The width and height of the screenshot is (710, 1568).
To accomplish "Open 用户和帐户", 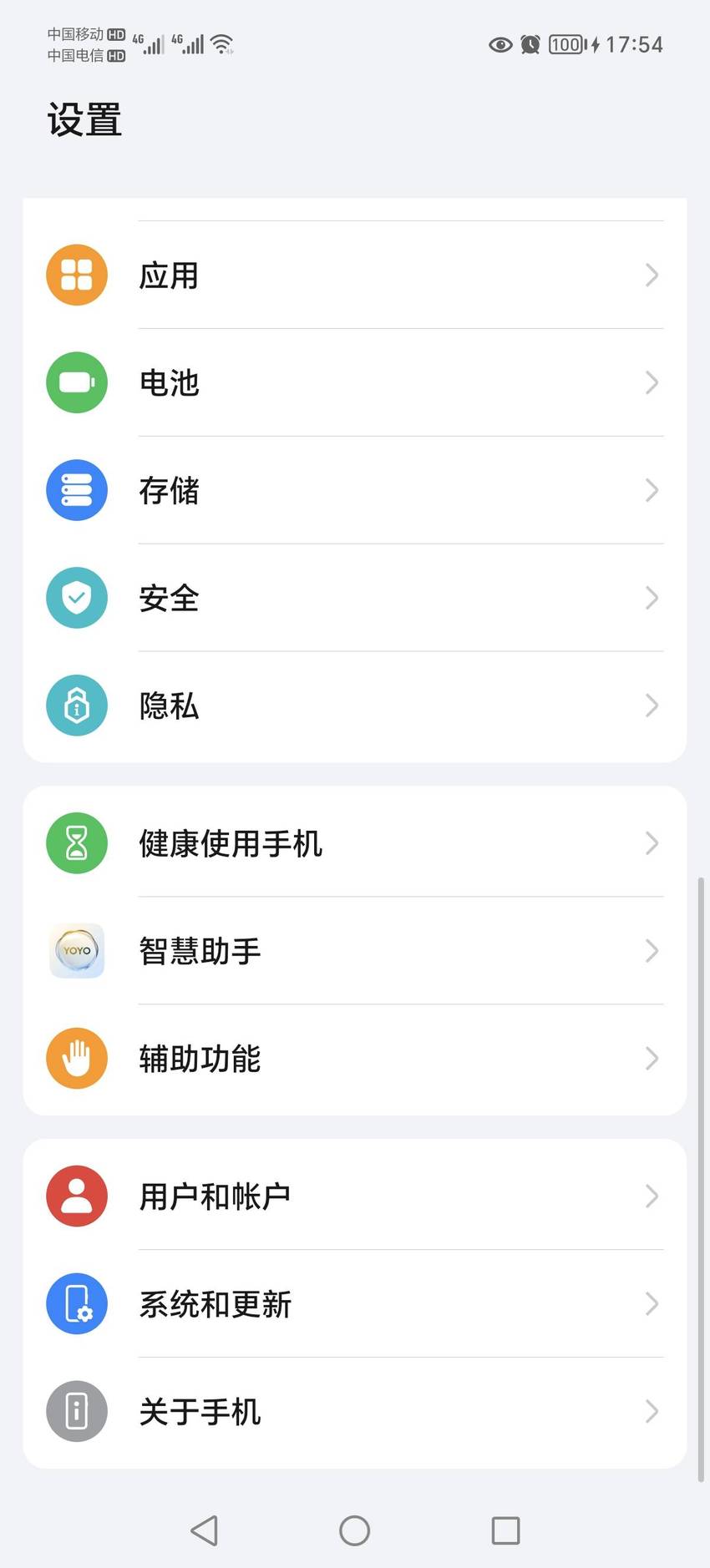I will 355,1196.
